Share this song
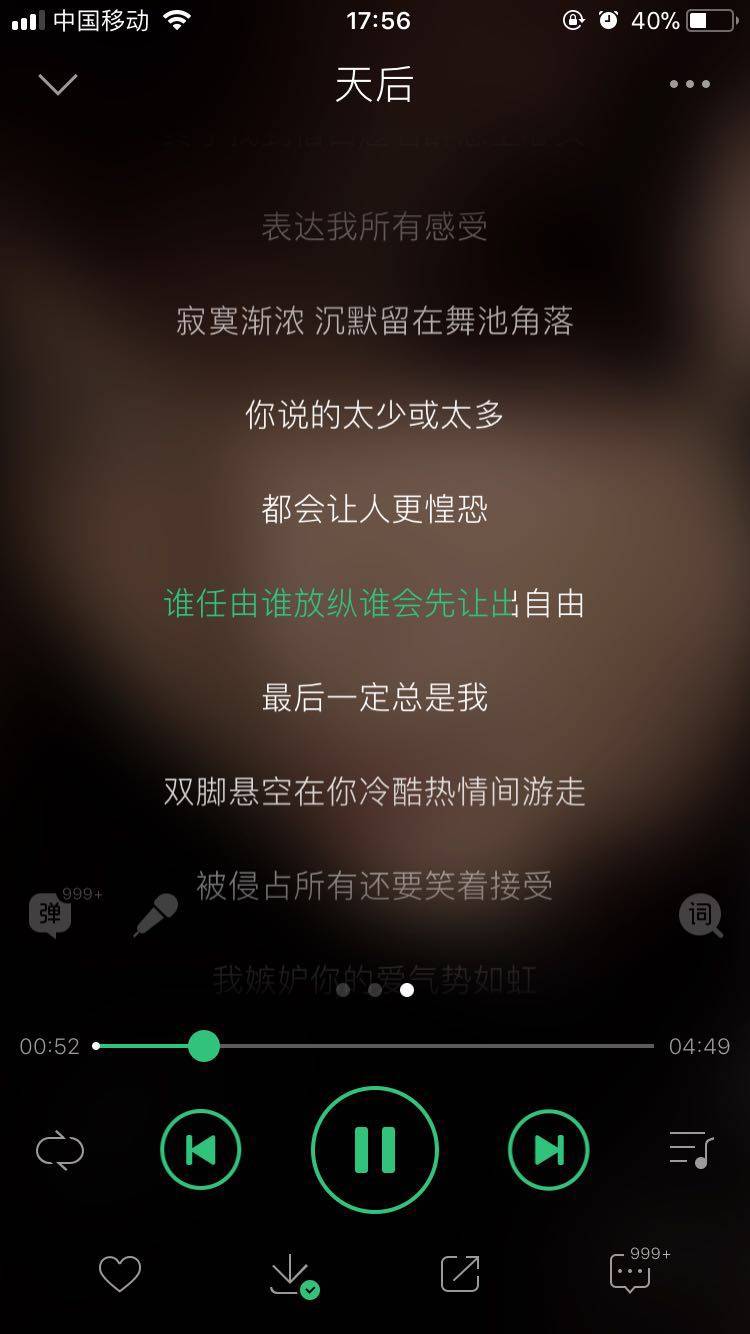 pos(459,1272)
